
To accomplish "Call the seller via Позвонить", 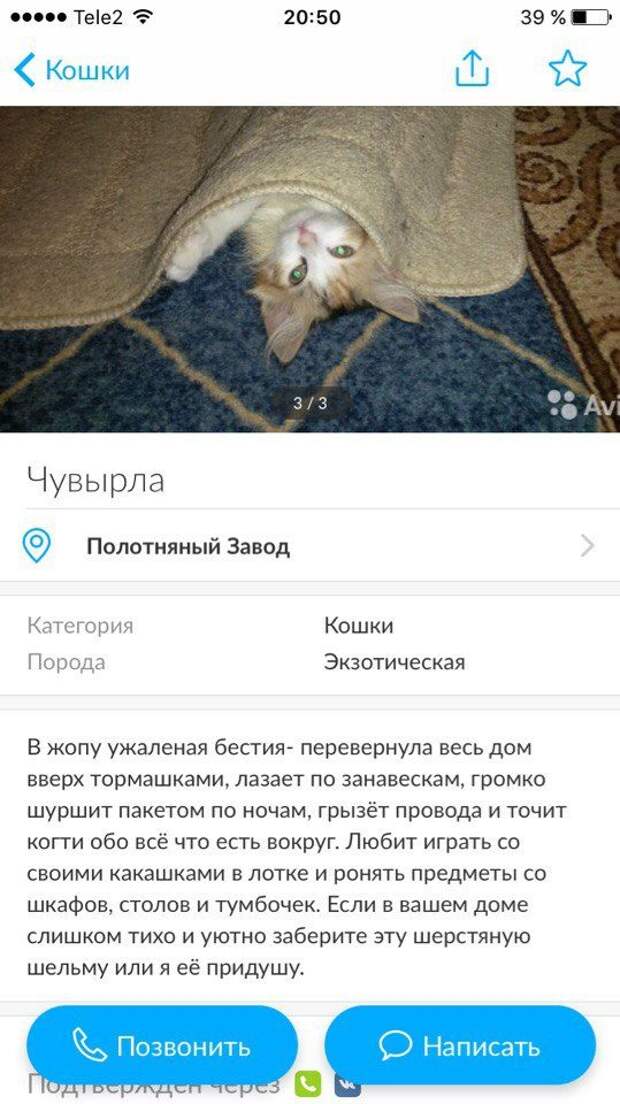I will [162, 1046].
